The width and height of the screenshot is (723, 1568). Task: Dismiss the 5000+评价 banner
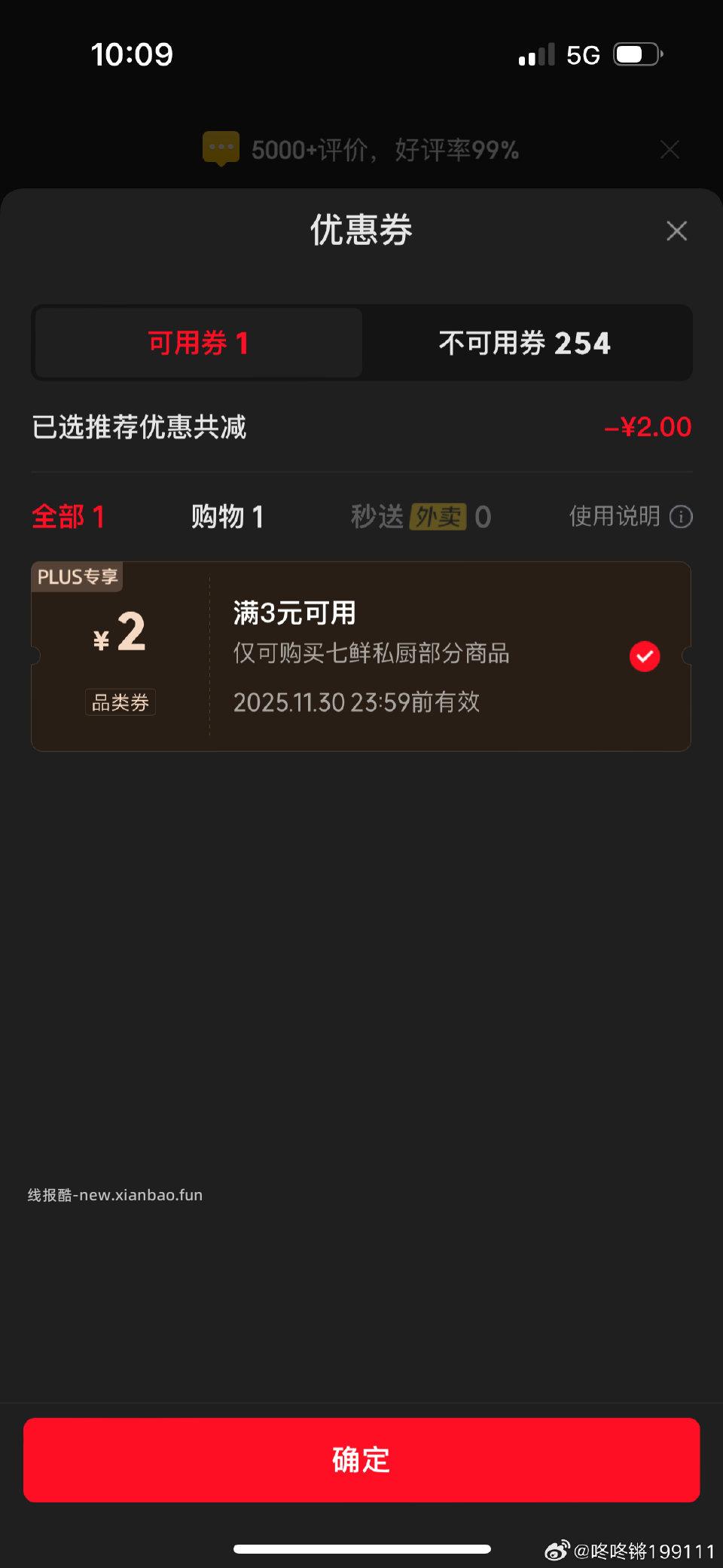pos(669,148)
